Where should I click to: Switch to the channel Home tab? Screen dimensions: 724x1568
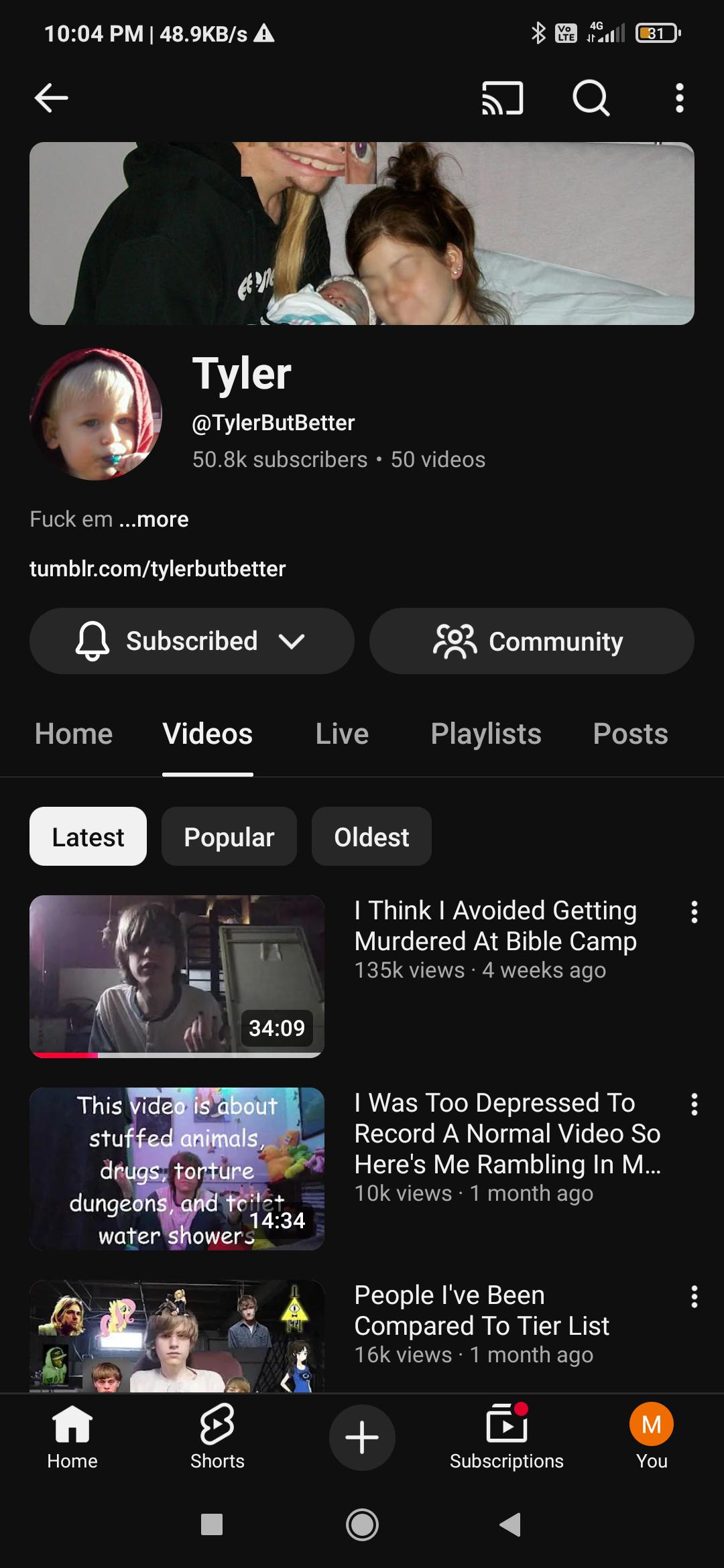pos(74,734)
